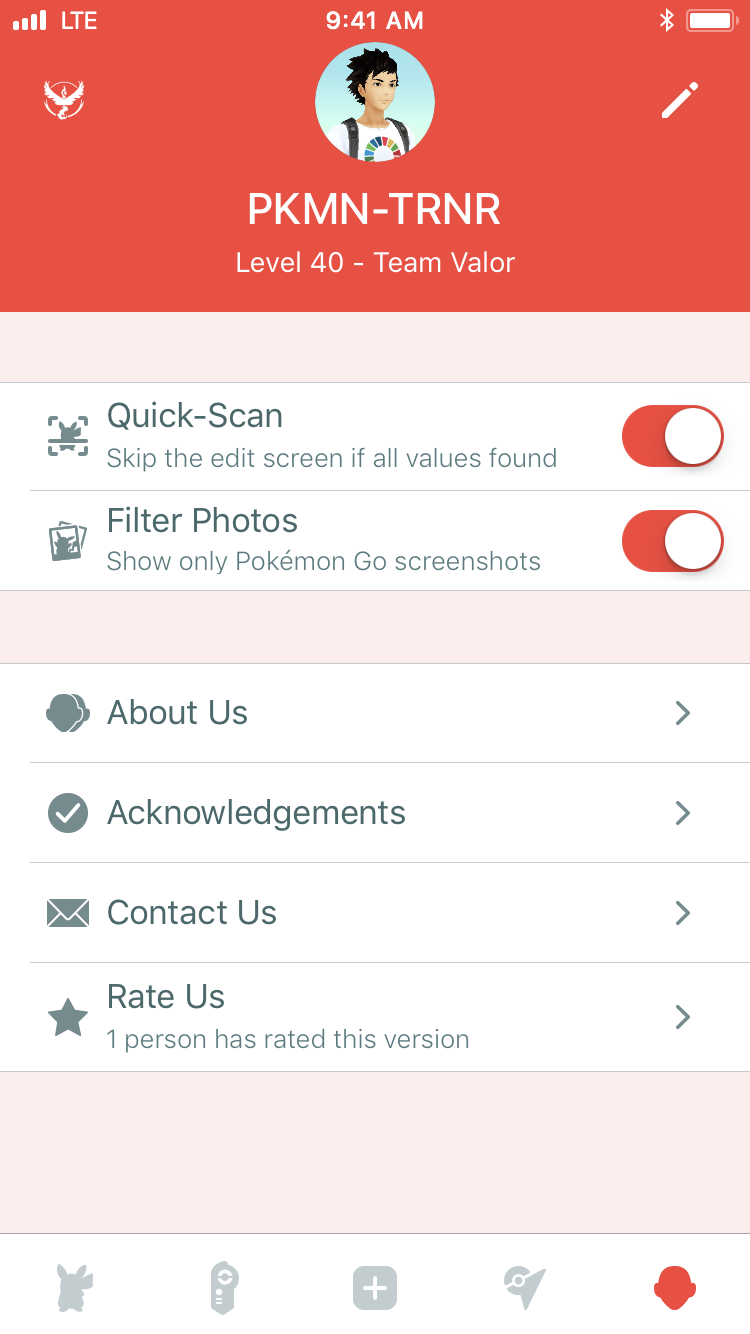Switch to the tag-shaped second tab
Viewport: 750px width, 1334px height.
[x=225, y=1287]
